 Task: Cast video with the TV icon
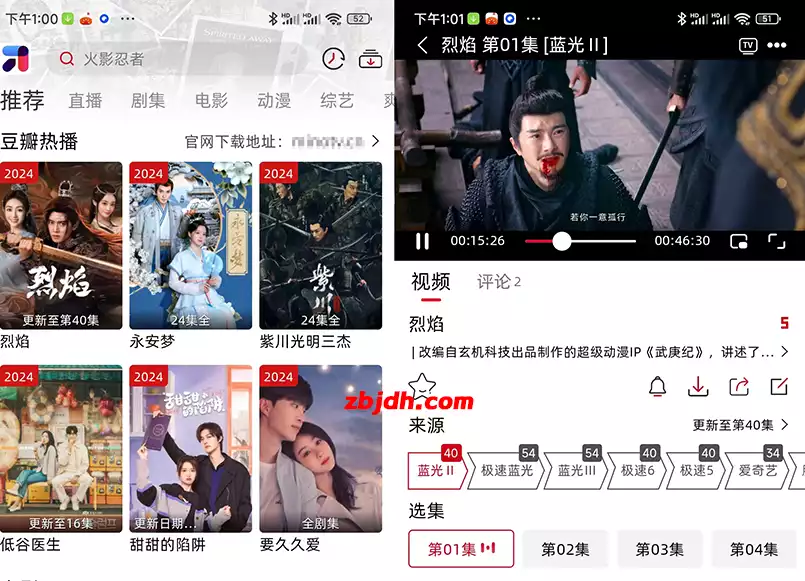point(748,45)
